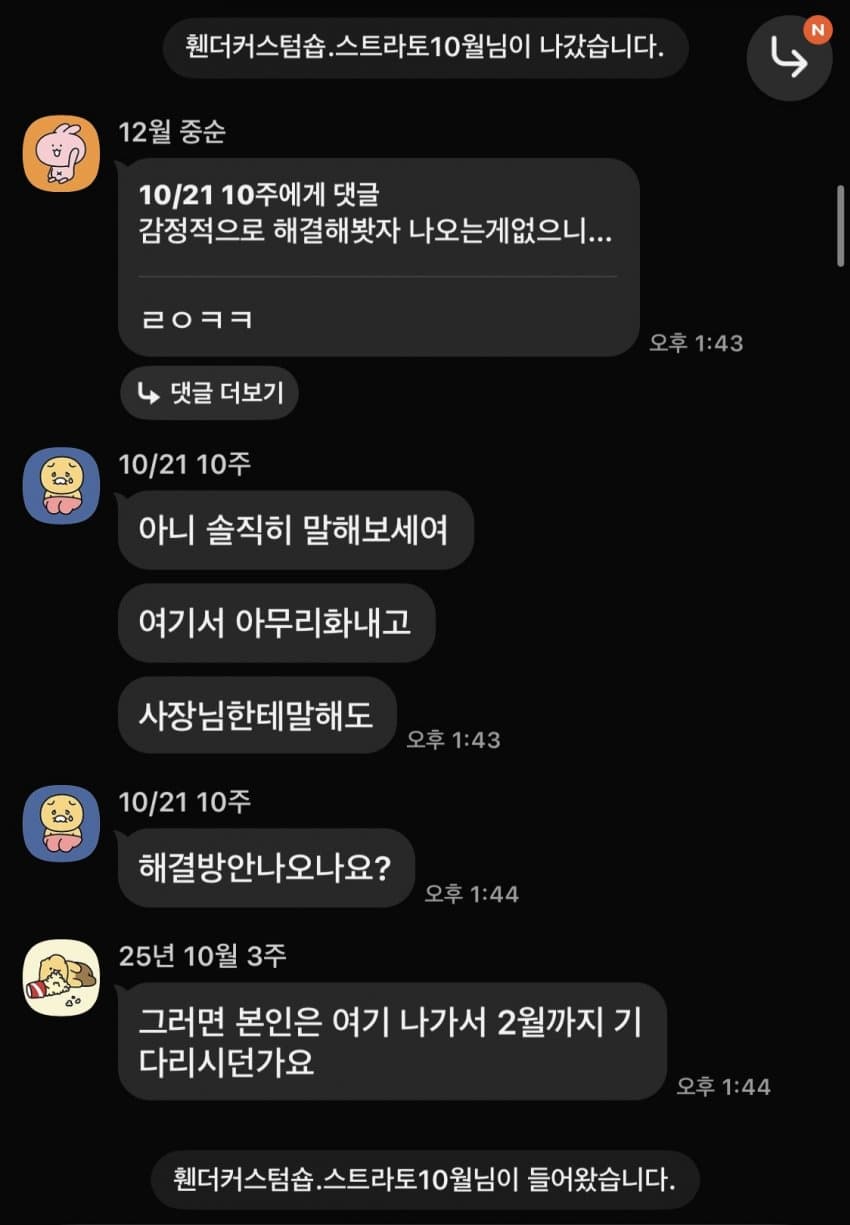Open profile picture of 25년 10월 3주
850x1225 pixels.
tap(61, 978)
